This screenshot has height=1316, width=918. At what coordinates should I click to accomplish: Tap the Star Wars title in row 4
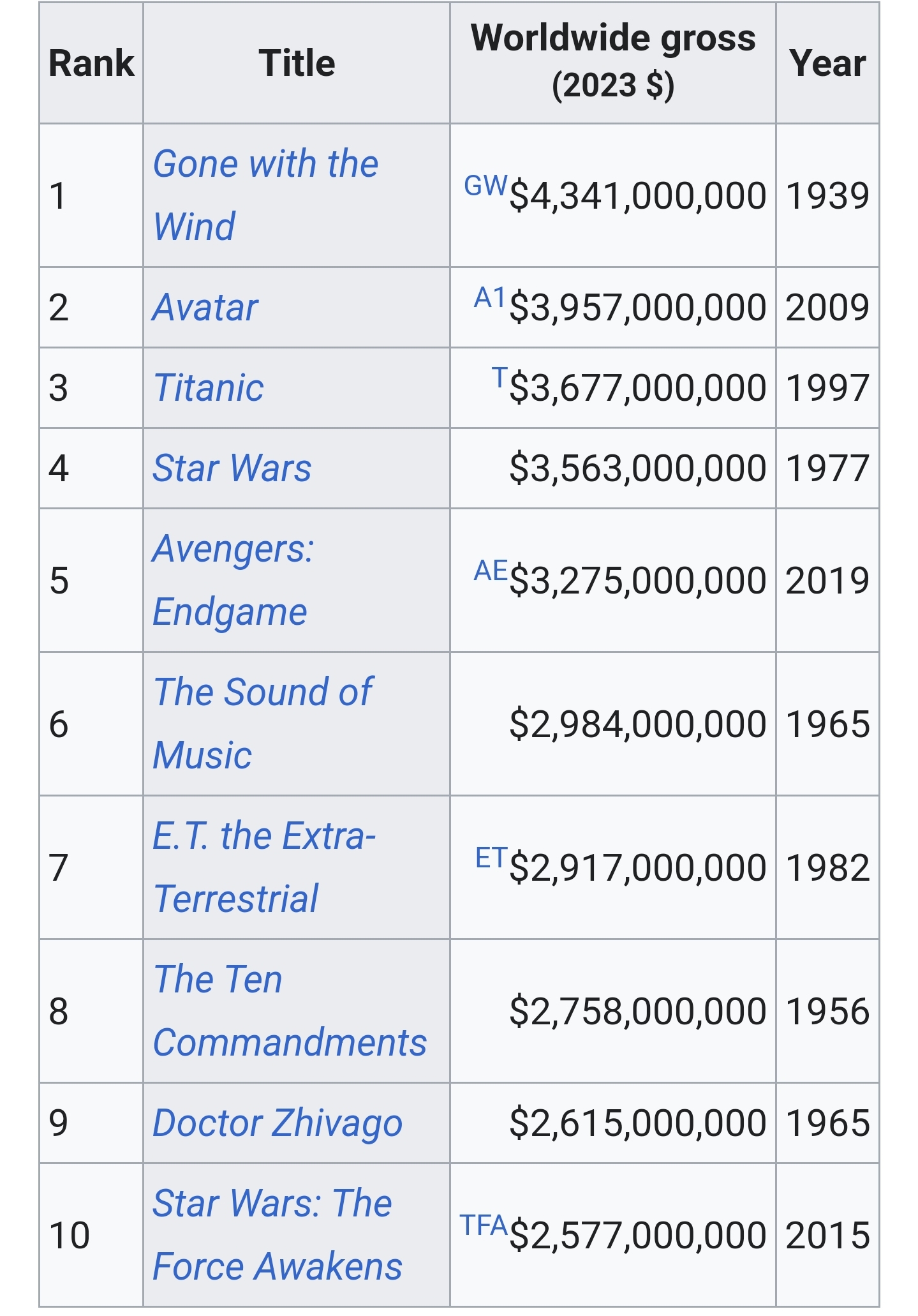(232, 468)
